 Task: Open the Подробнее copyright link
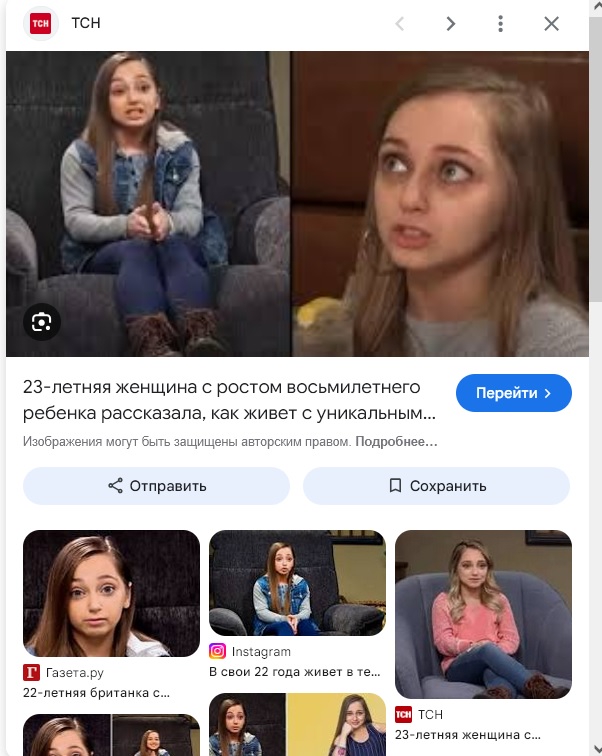click(x=396, y=442)
